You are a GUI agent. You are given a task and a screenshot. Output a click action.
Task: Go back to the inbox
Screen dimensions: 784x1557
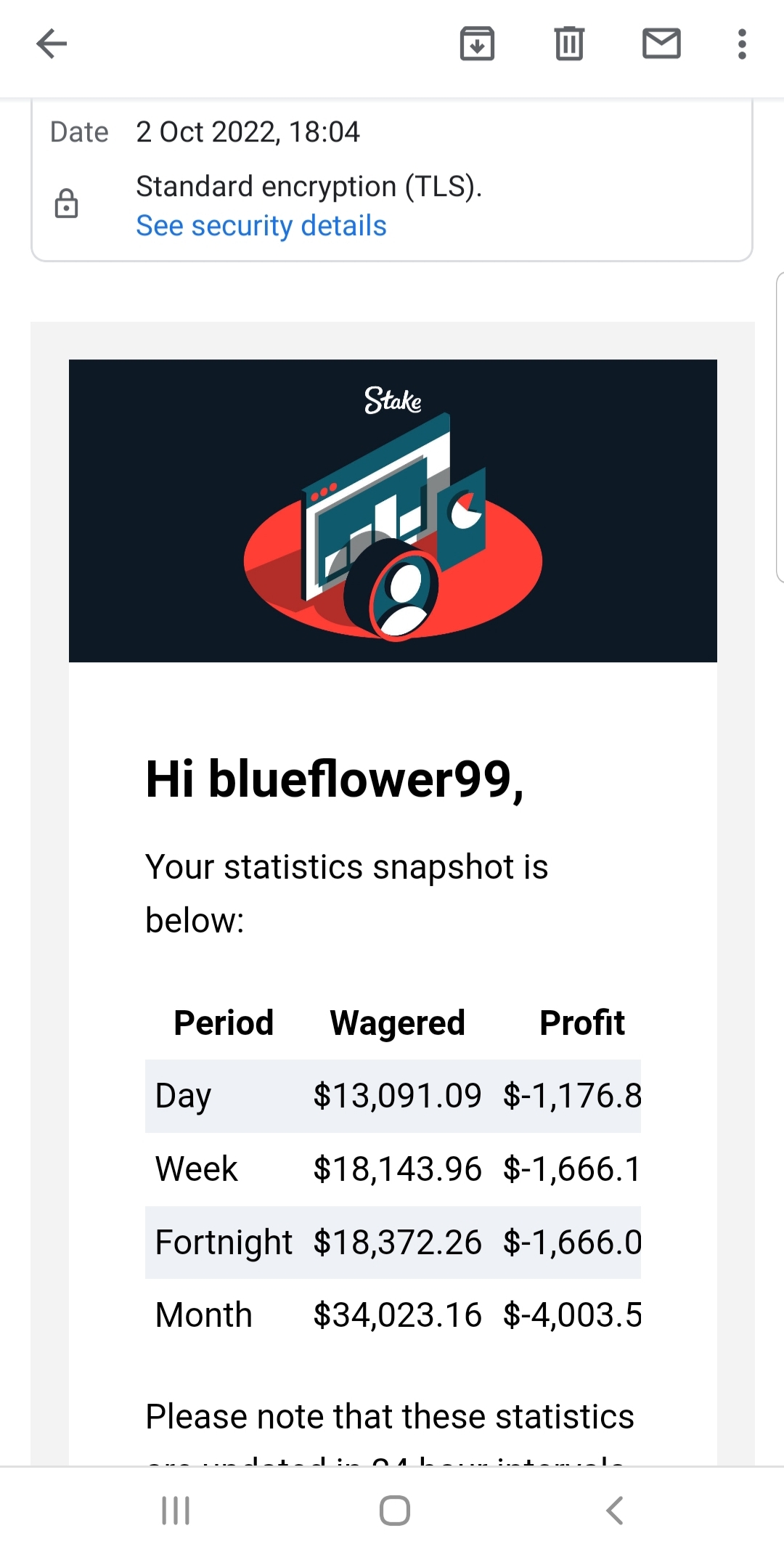click(x=52, y=44)
